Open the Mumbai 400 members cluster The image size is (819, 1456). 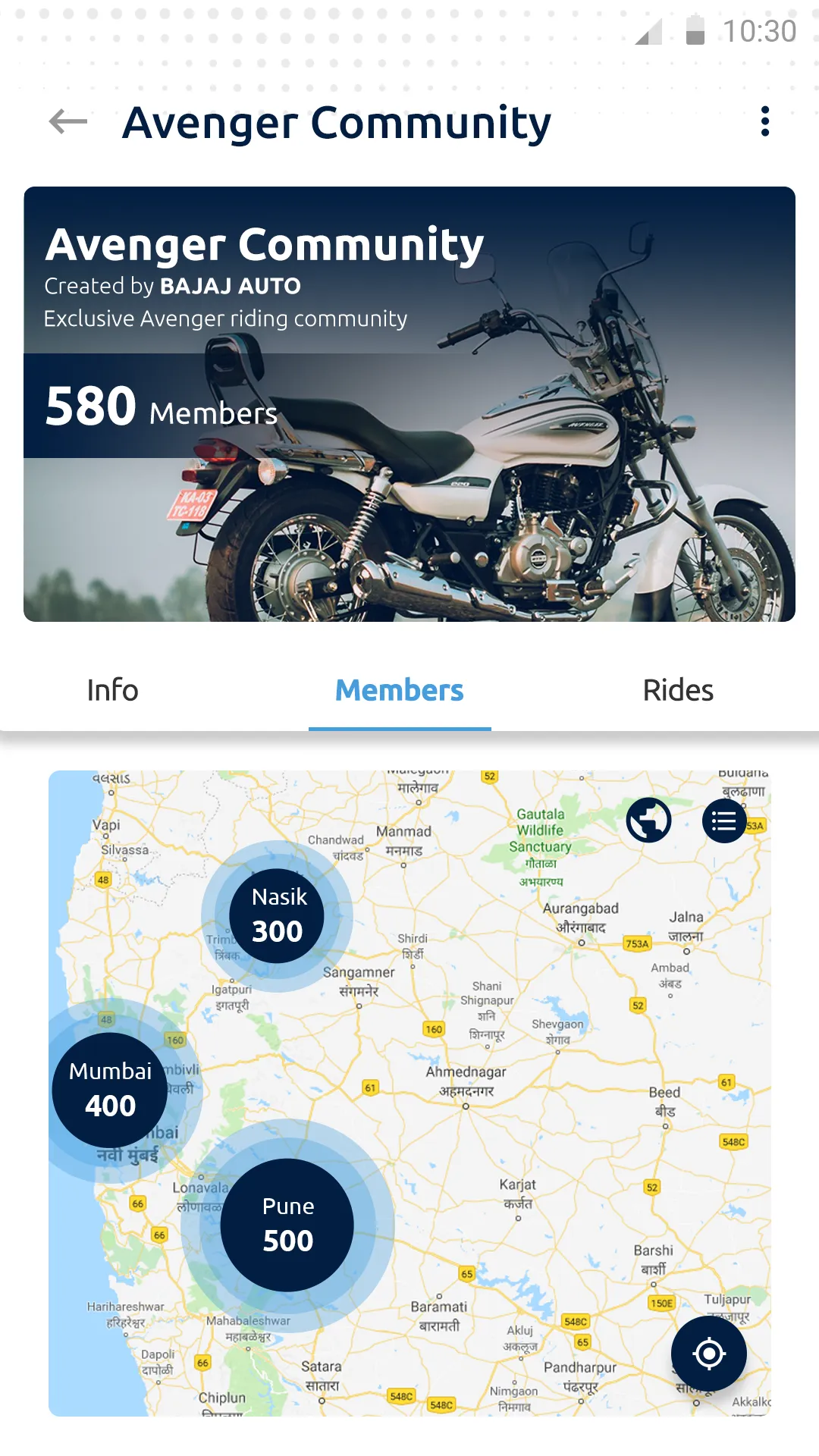[x=110, y=1090]
